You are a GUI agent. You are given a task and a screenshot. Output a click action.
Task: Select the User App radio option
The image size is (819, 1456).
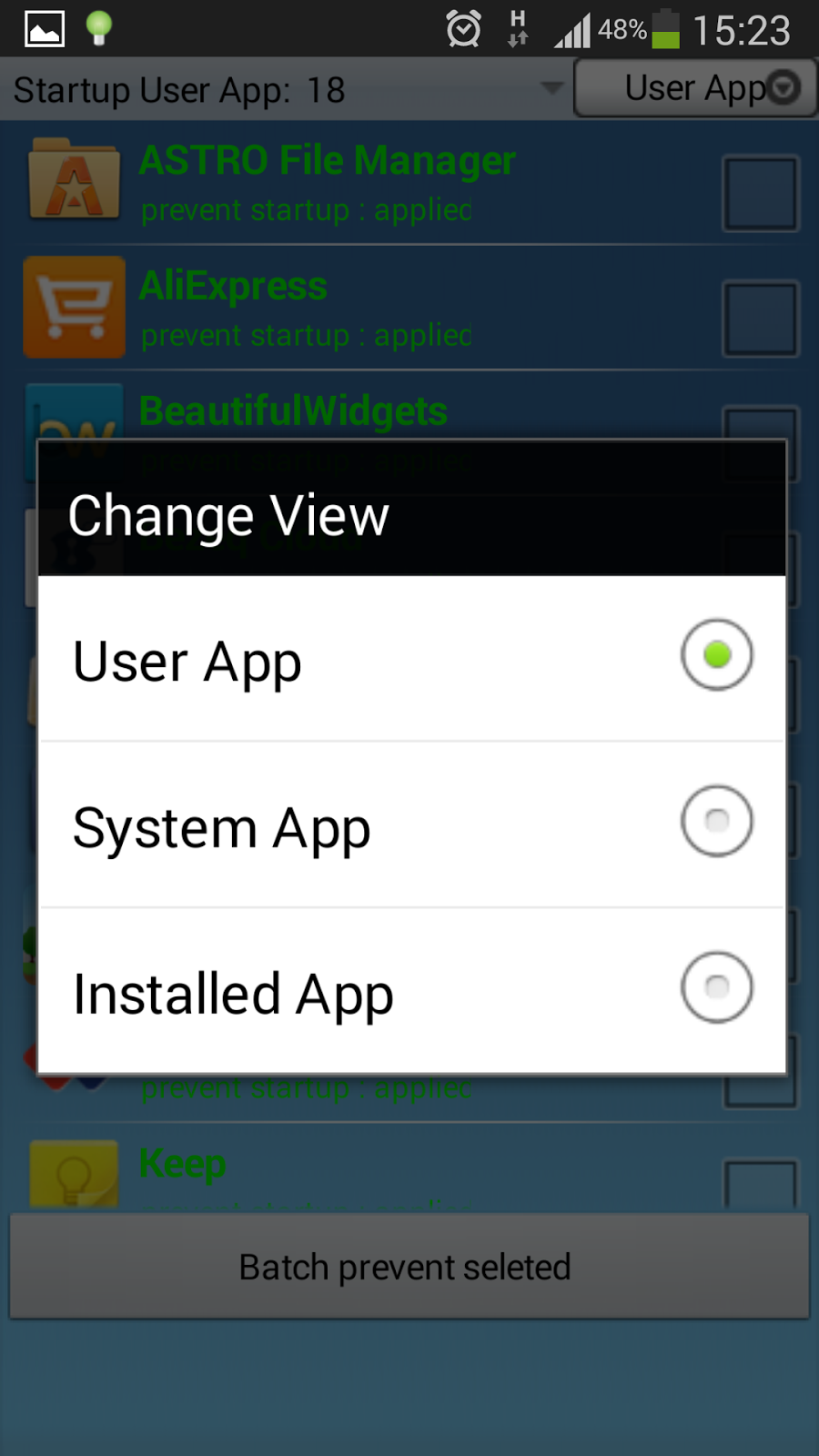pos(716,655)
